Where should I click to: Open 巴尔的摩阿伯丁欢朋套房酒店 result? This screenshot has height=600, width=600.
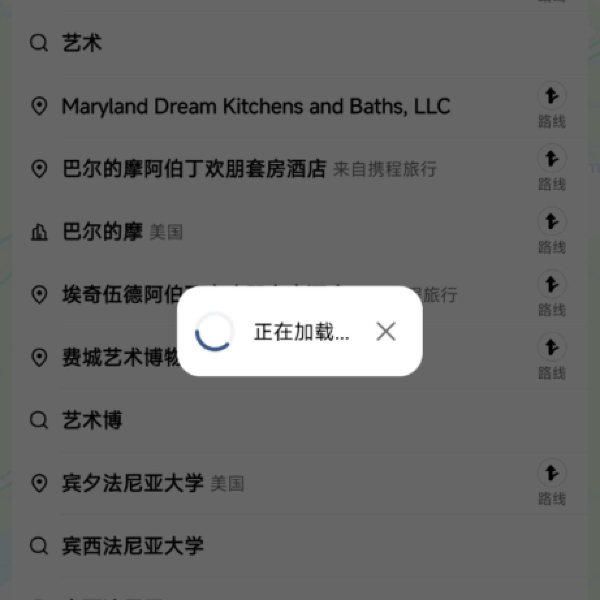194,169
